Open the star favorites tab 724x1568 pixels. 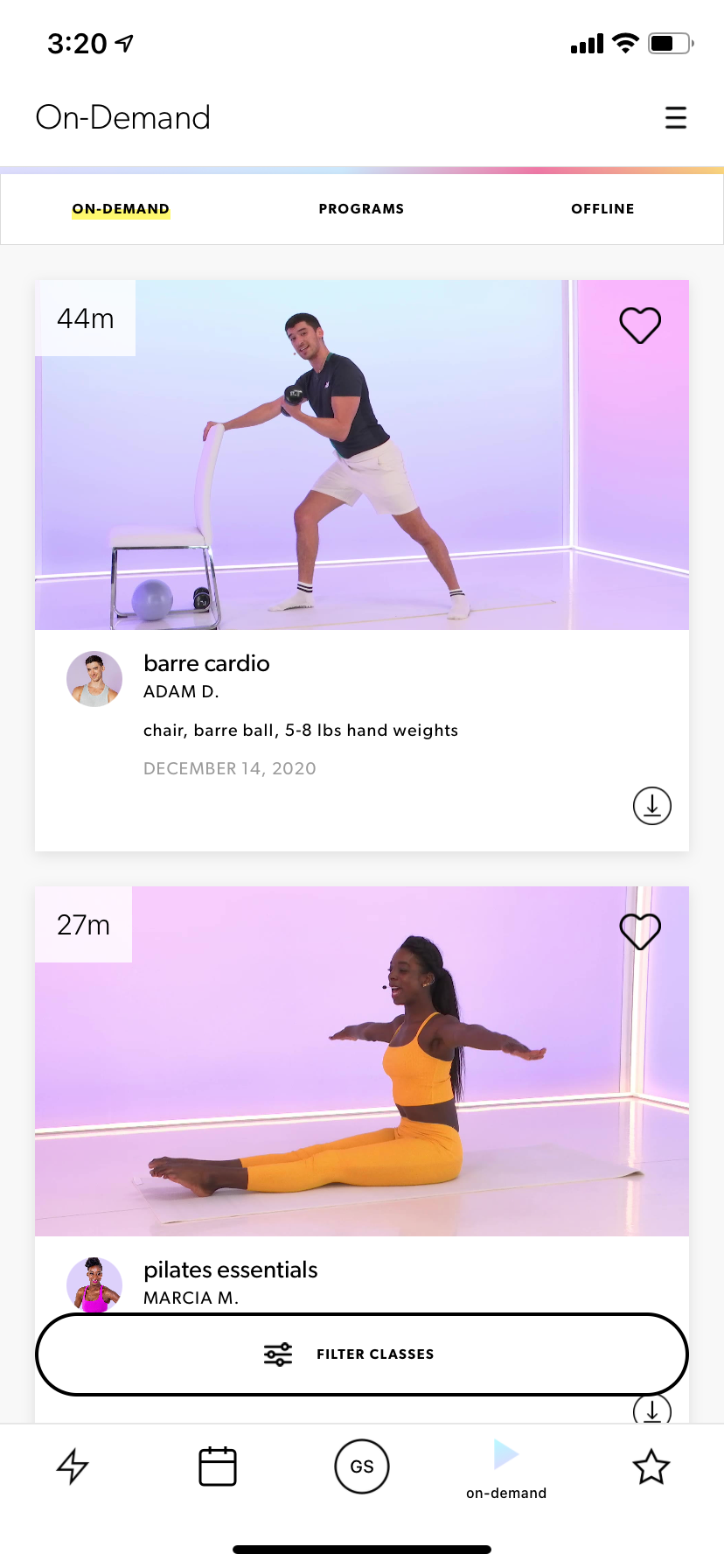[651, 1466]
